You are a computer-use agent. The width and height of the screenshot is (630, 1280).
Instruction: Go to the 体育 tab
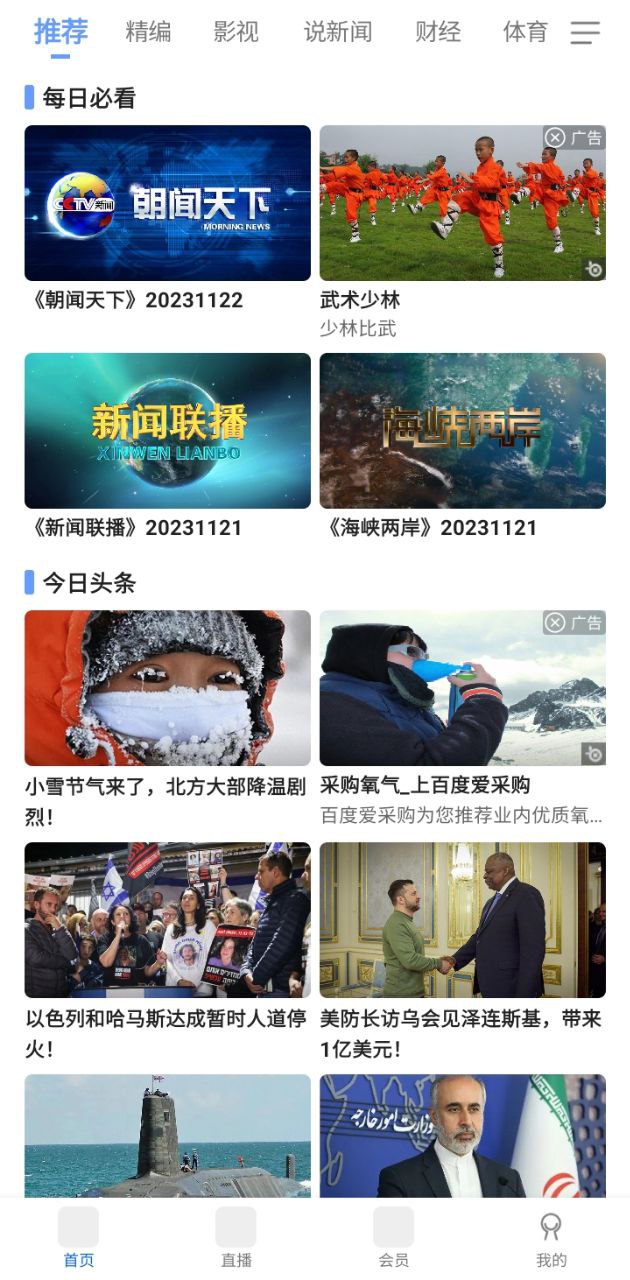click(525, 32)
